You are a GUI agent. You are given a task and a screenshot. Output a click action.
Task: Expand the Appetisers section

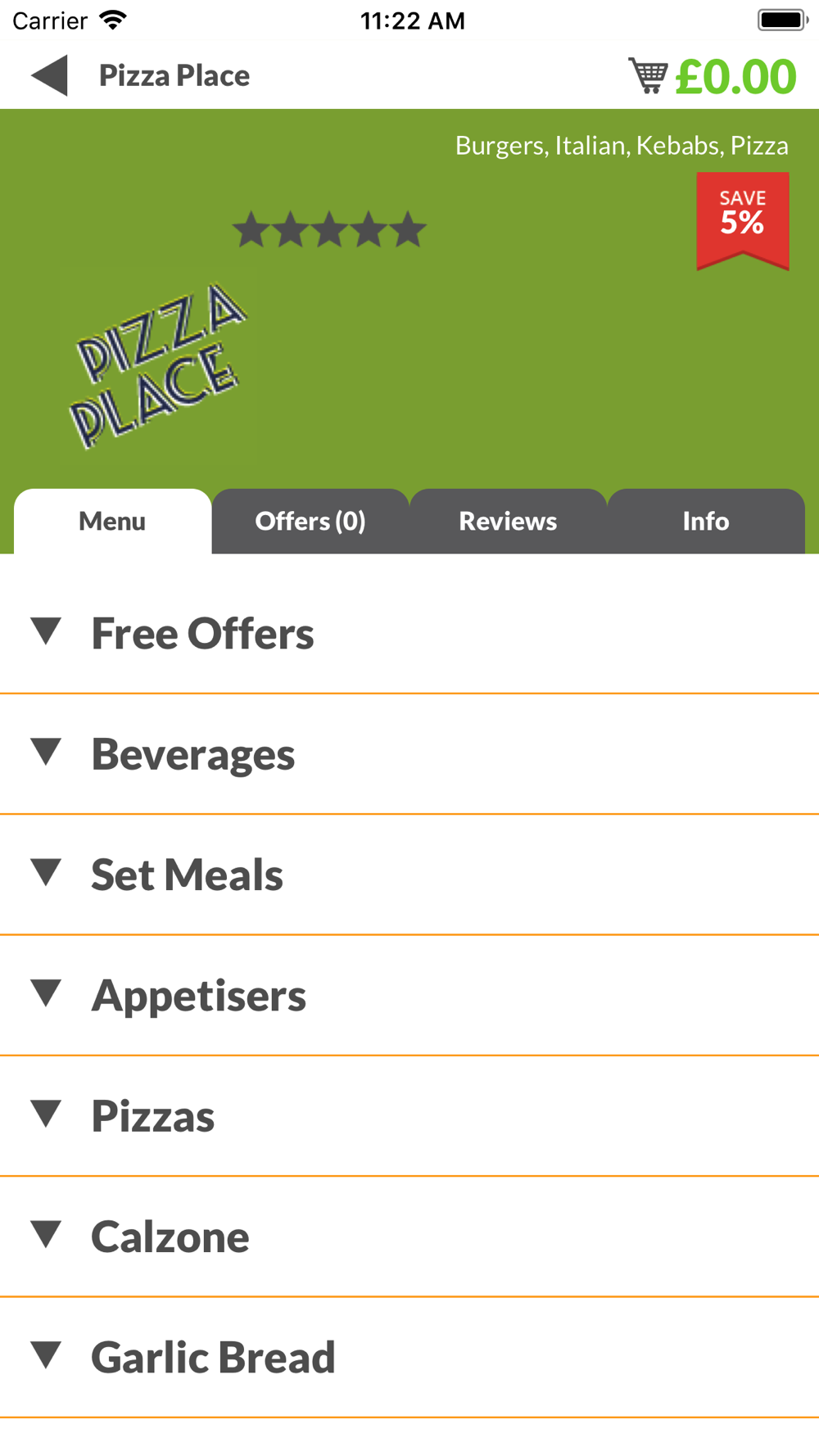(x=409, y=995)
